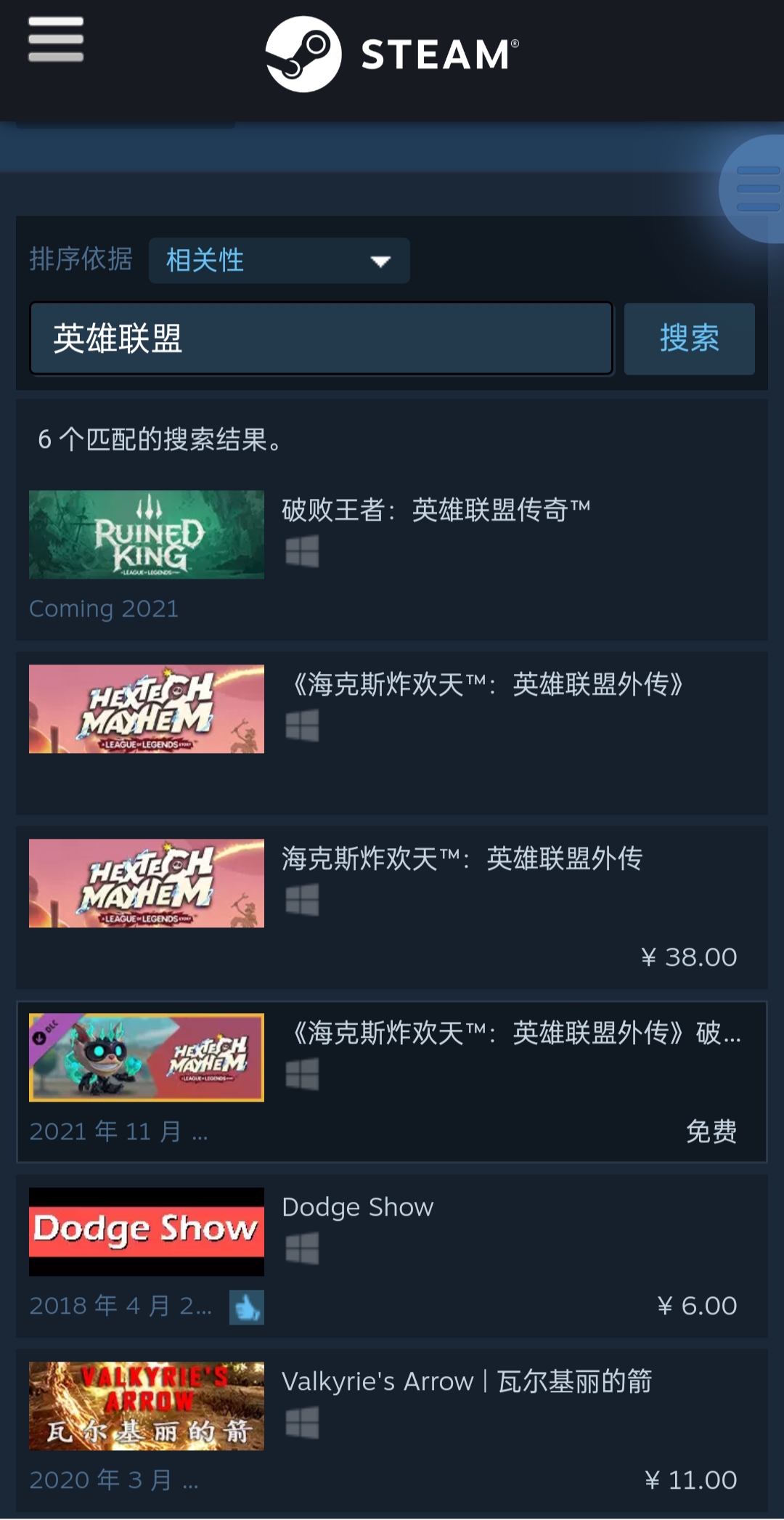Expand the 相关性 sort dropdown
The image size is (784, 1520).
(279, 261)
